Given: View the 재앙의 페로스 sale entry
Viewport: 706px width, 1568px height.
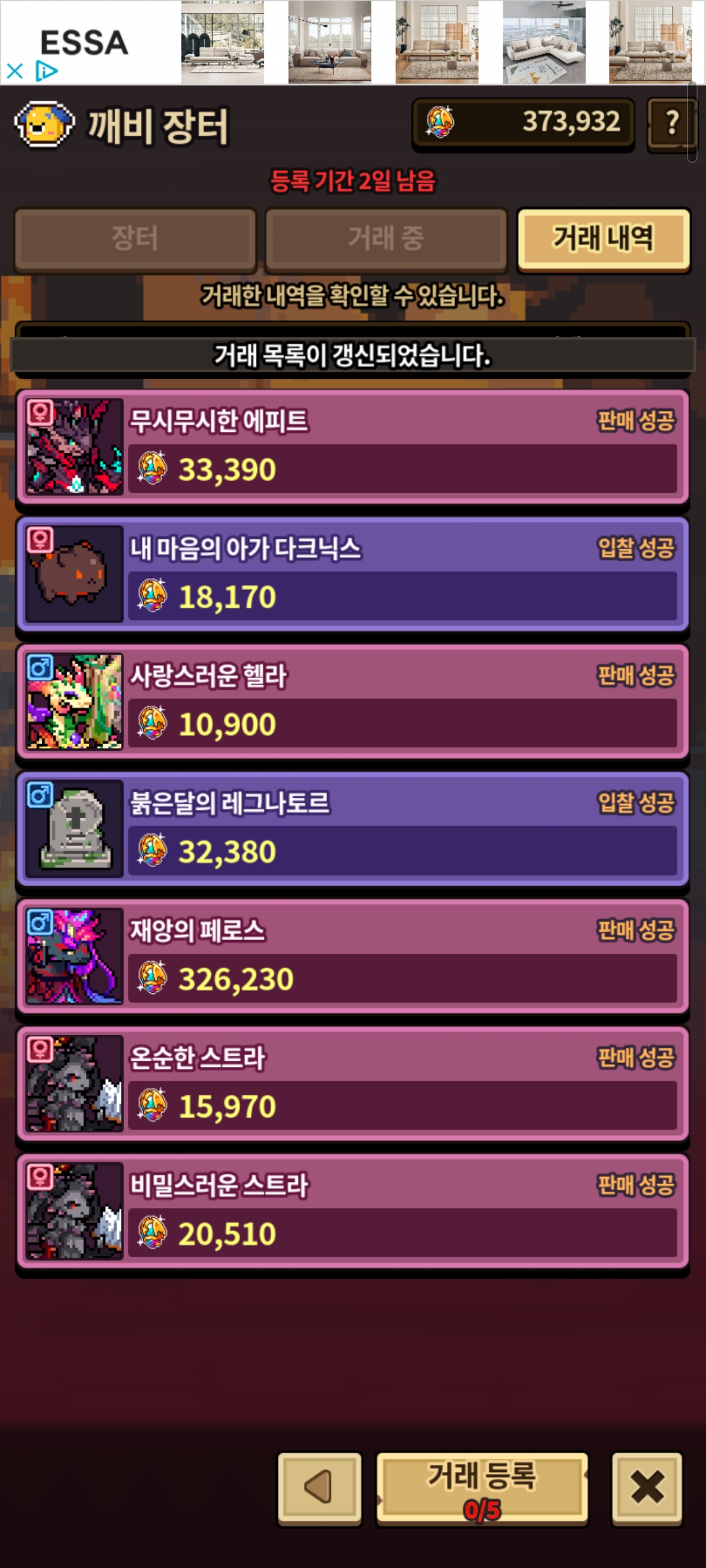Looking at the screenshot, I should [x=353, y=956].
